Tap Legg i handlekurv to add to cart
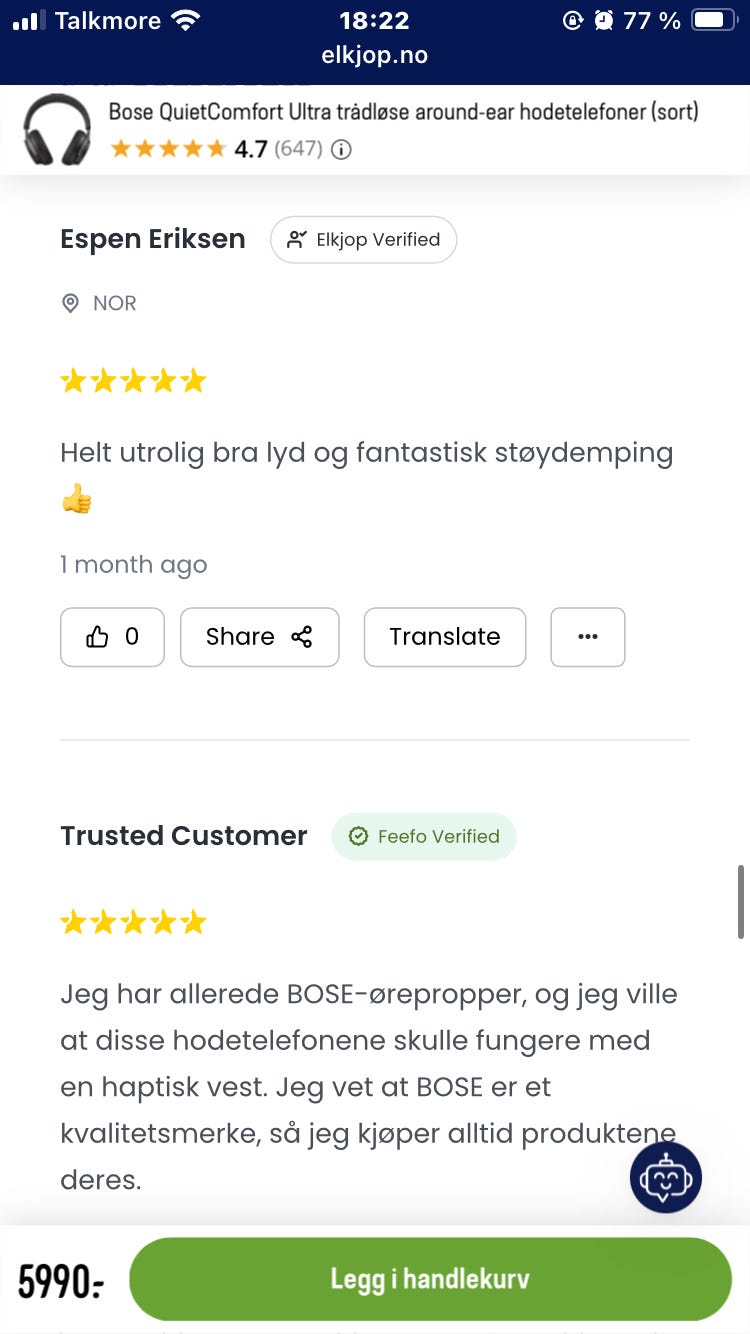 [430, 1278]
